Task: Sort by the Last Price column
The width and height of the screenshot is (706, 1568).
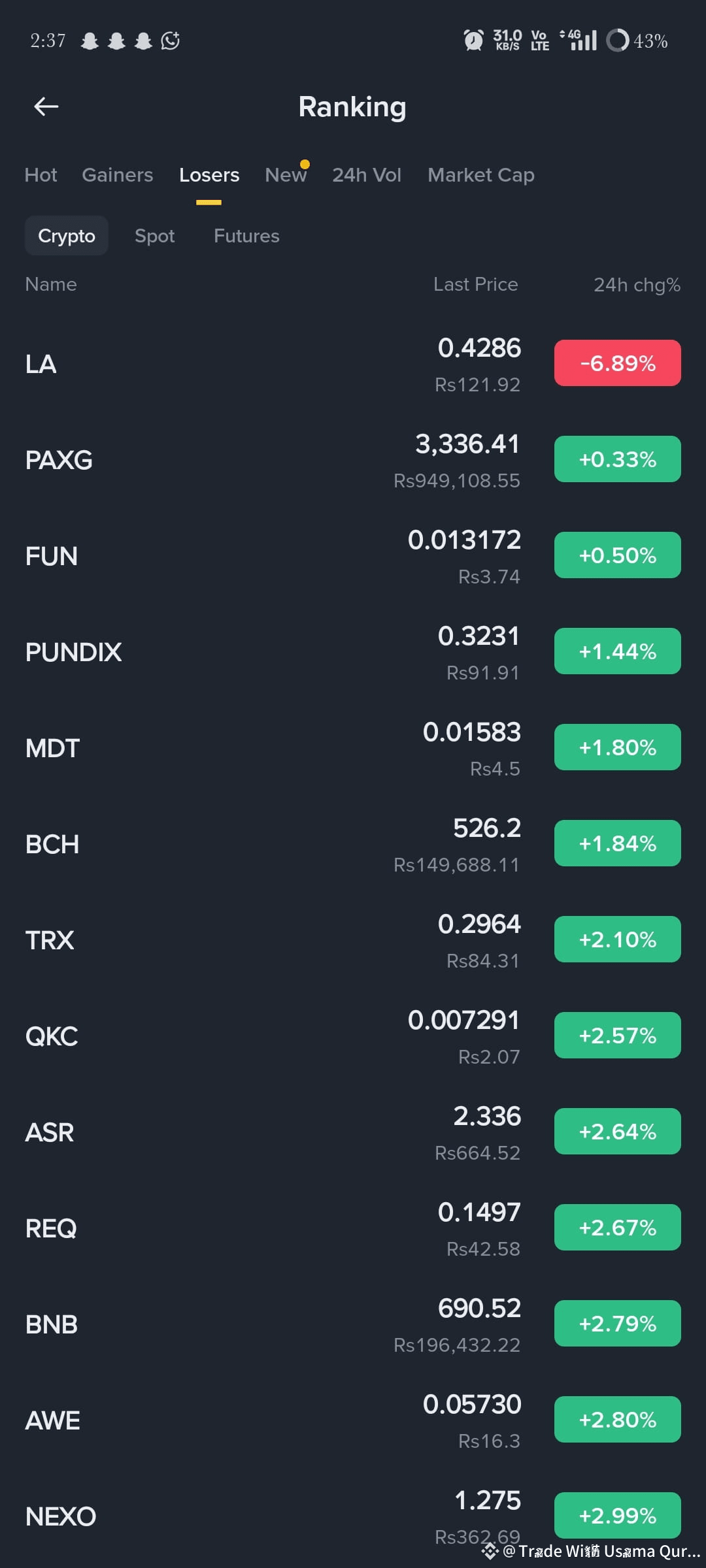Action: (476, 284)
